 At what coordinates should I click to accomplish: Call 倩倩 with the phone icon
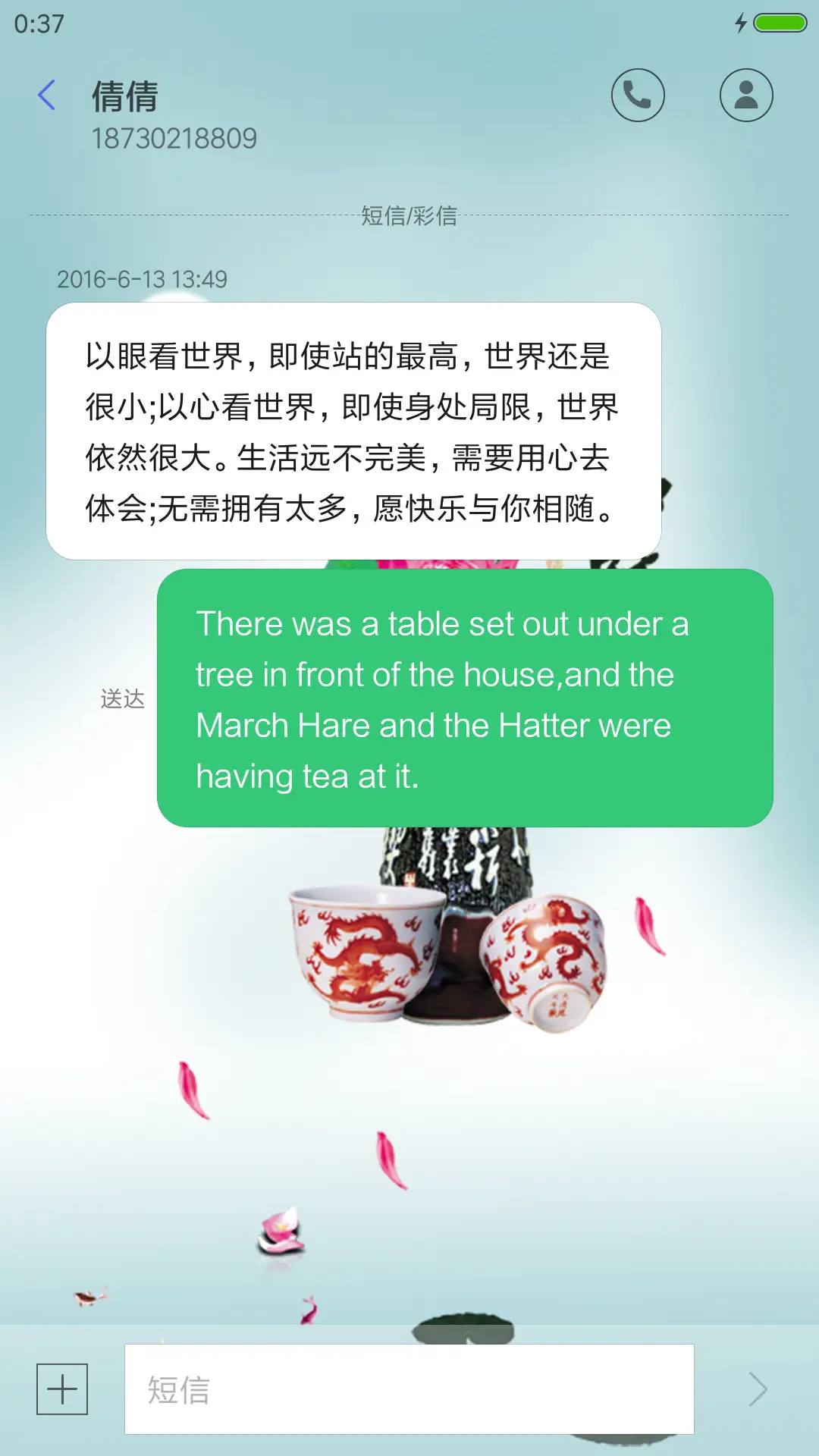638,96
